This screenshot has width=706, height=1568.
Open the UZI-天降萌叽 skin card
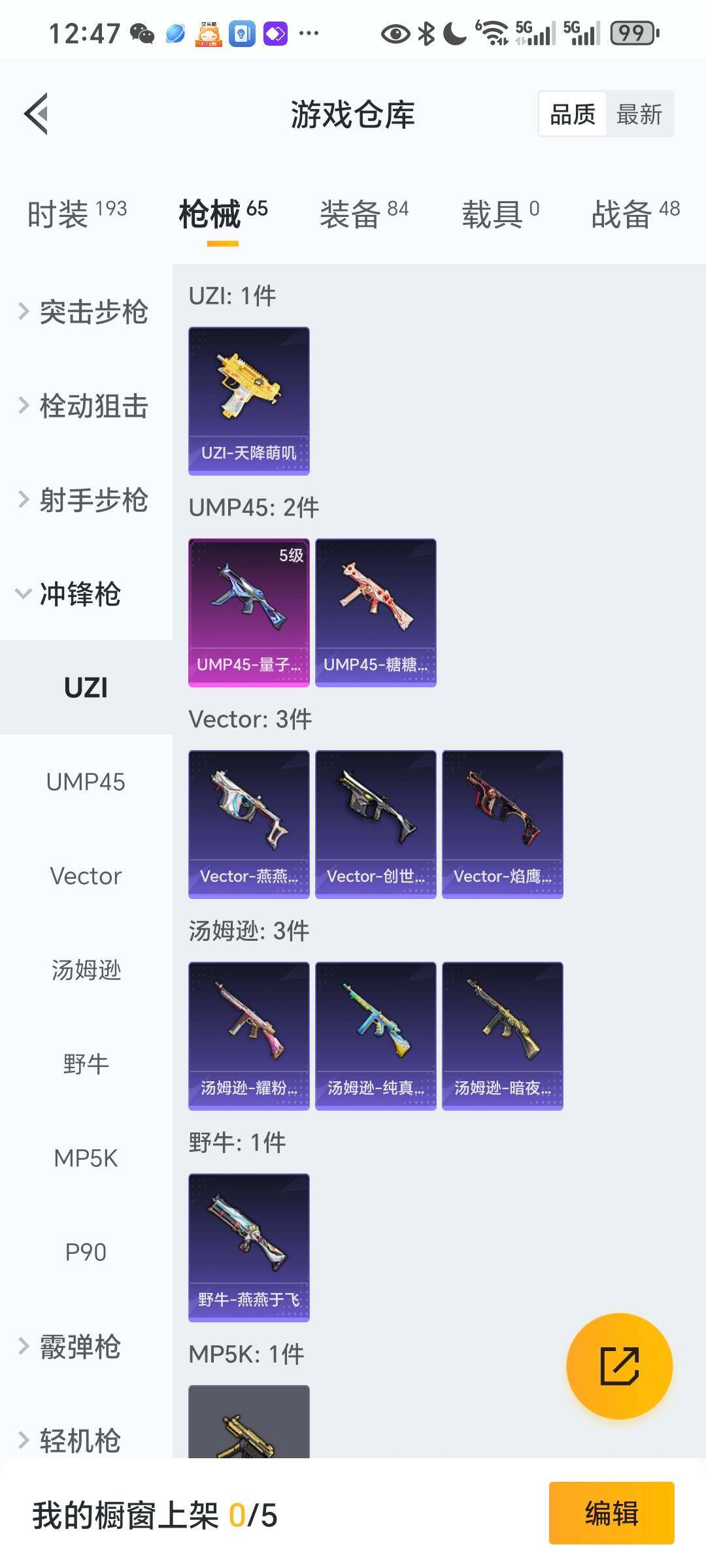(x=248, y=400)
